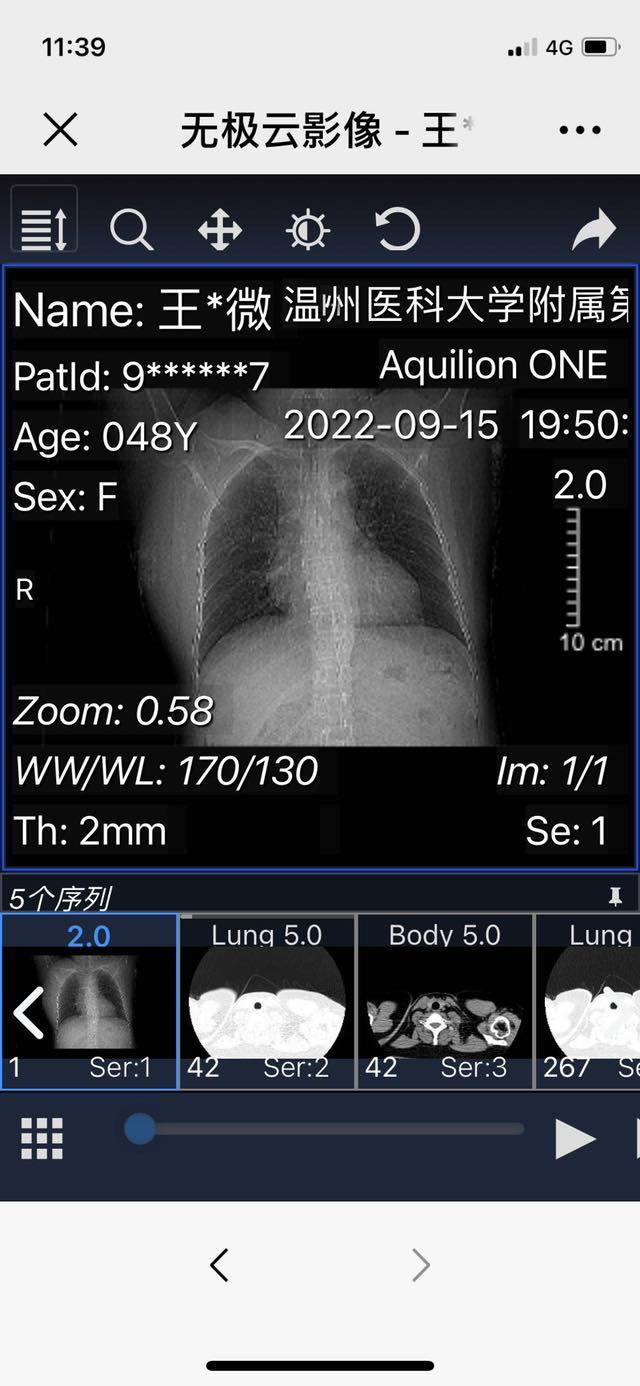Open the Lung series with 267 images
Viewport: 640px width, 1386px height.
click(x=590, y=1000)
